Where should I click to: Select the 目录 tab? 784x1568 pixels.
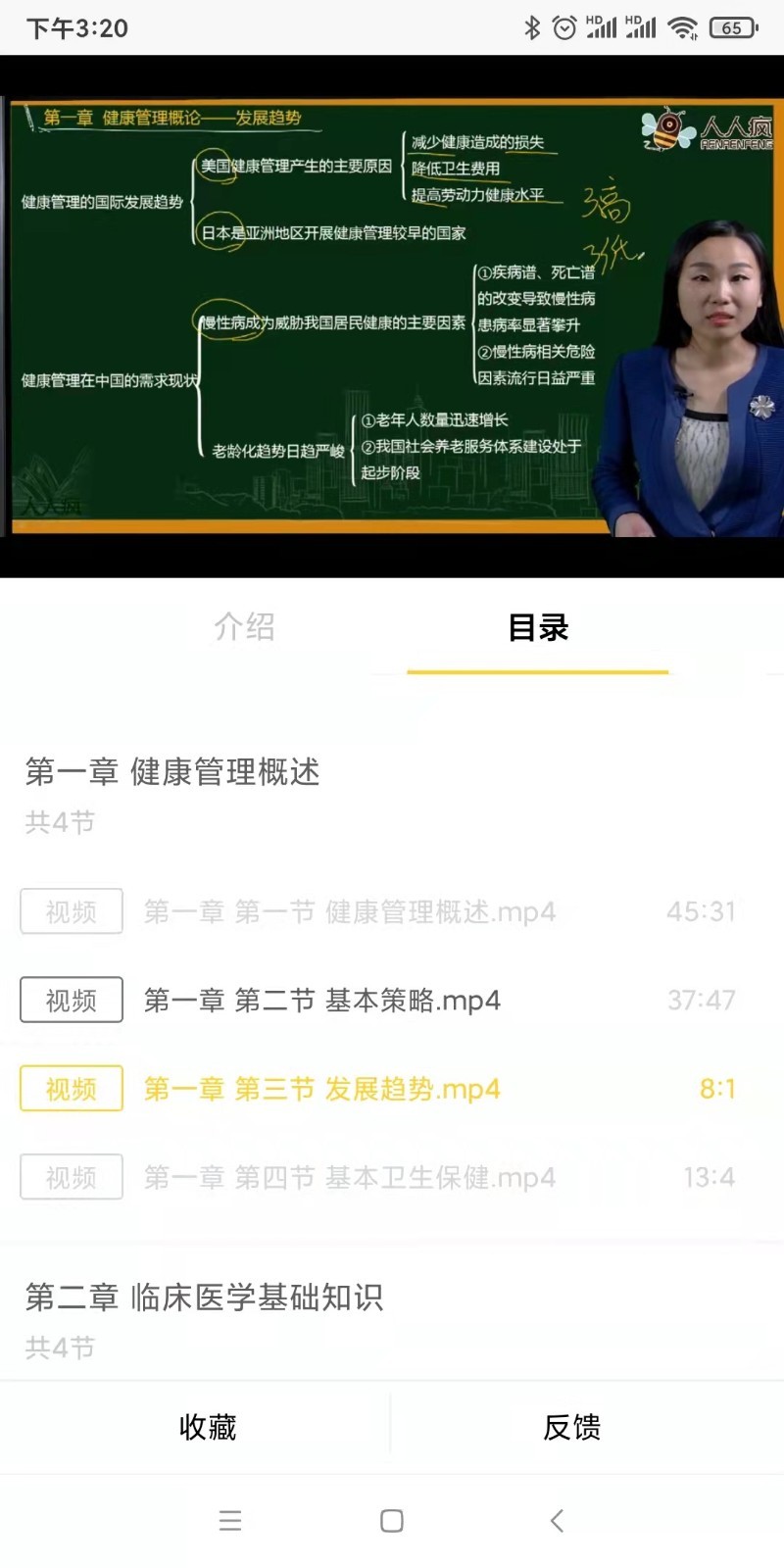(538, 627)
